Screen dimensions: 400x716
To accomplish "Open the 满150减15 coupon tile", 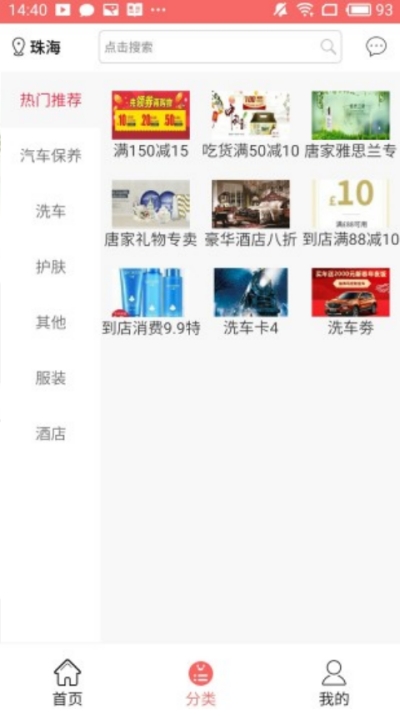I will pos(151,125).
